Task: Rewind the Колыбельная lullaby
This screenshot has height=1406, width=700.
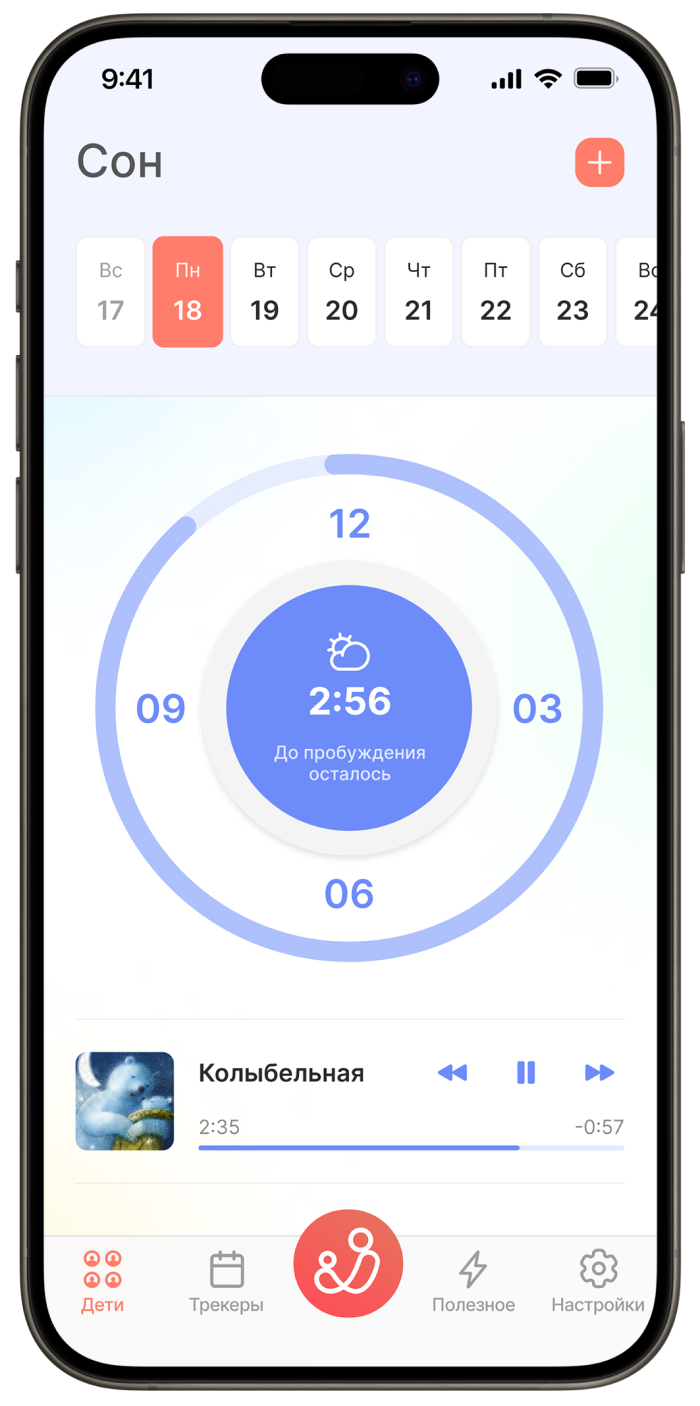Action: (x=452, y=1073)
